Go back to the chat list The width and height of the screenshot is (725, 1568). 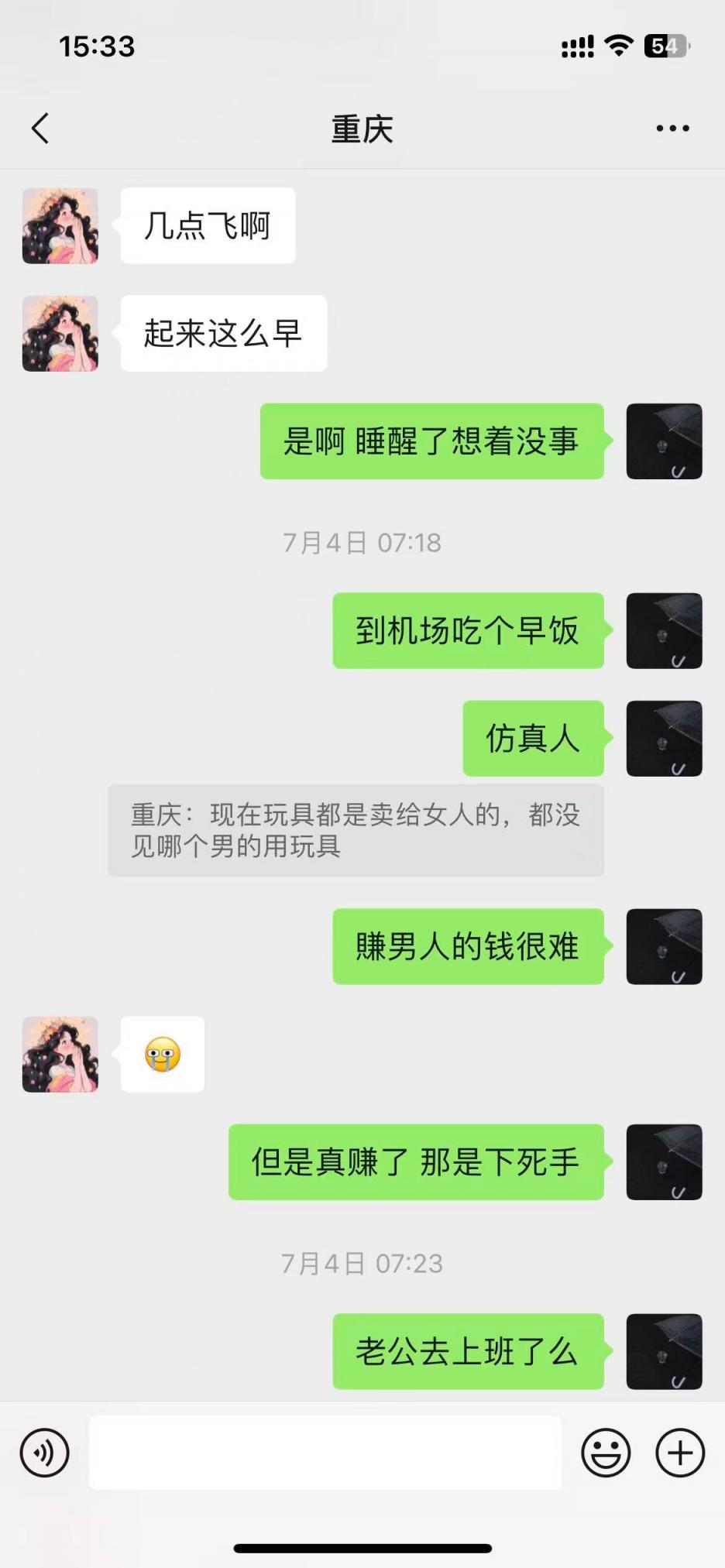tap(41, 129)
